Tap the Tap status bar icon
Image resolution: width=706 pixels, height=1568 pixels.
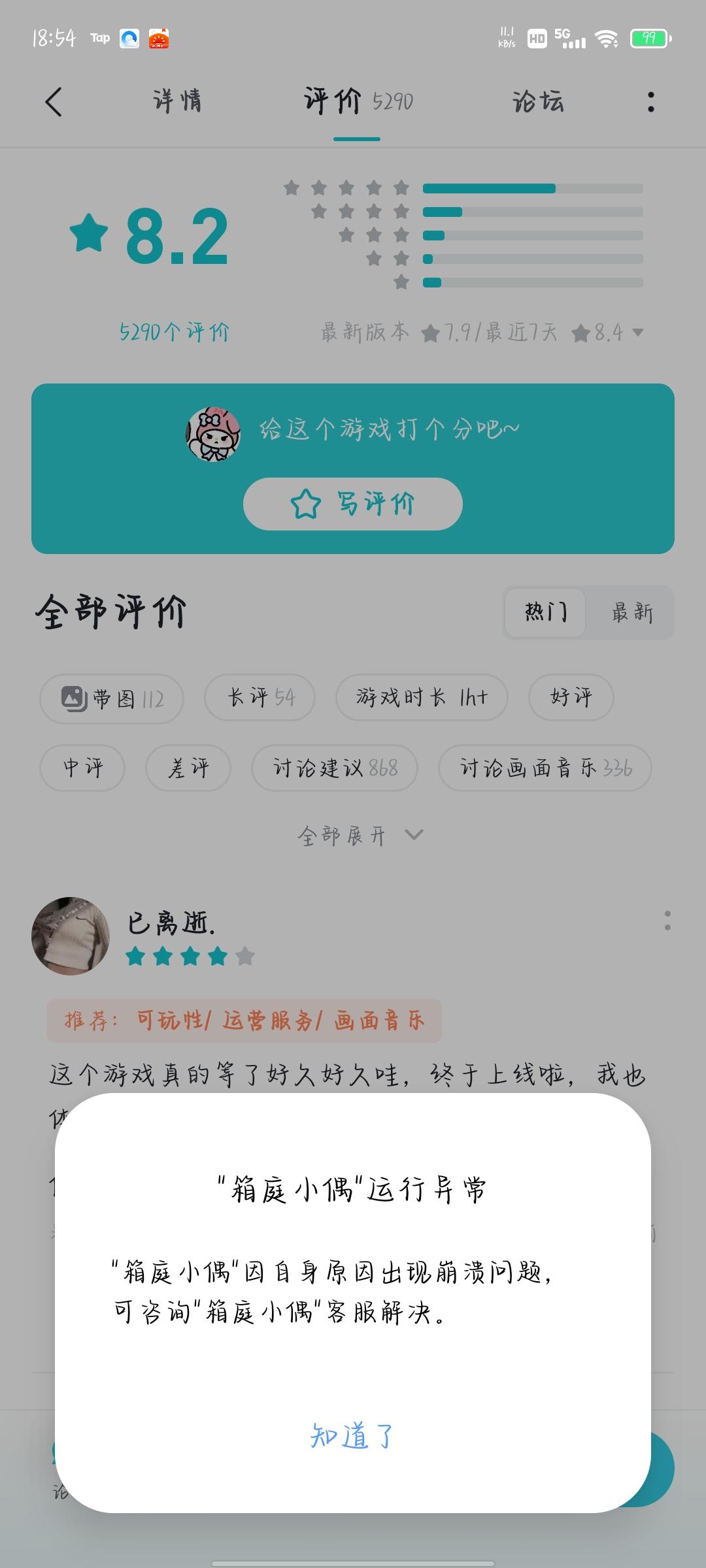[x=99, y=38]
